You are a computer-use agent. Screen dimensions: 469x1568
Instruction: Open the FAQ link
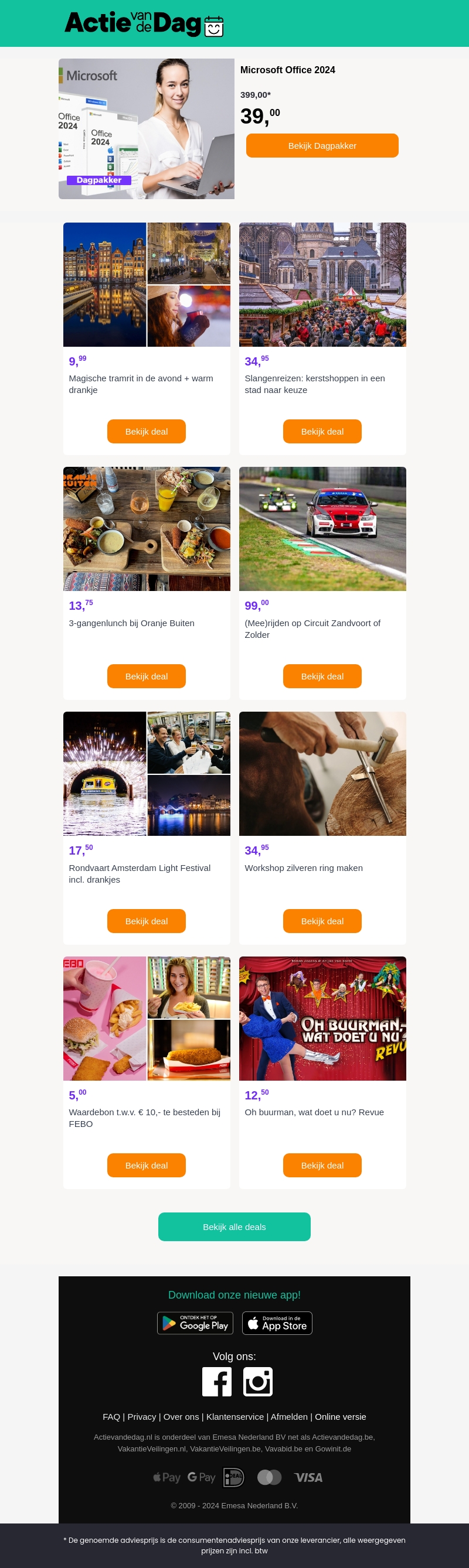point(111,1416)
